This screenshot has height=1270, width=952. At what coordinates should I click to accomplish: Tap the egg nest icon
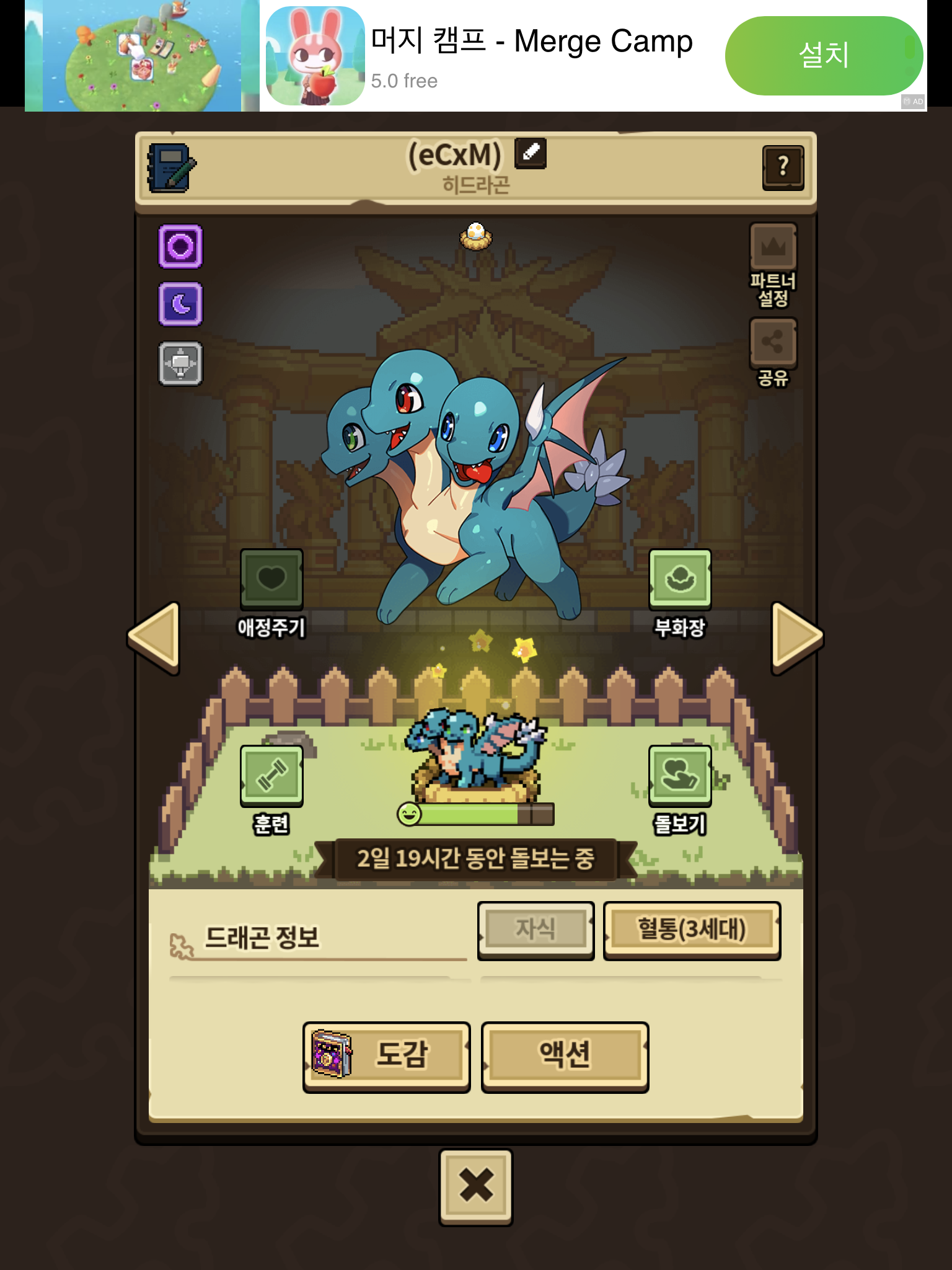click(476, 236)
